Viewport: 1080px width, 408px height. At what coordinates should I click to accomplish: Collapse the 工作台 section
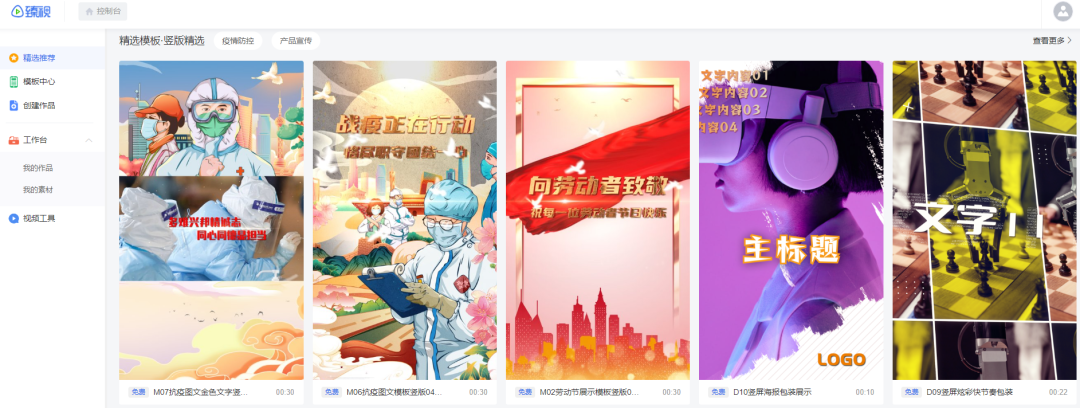(x=88, y=140)
